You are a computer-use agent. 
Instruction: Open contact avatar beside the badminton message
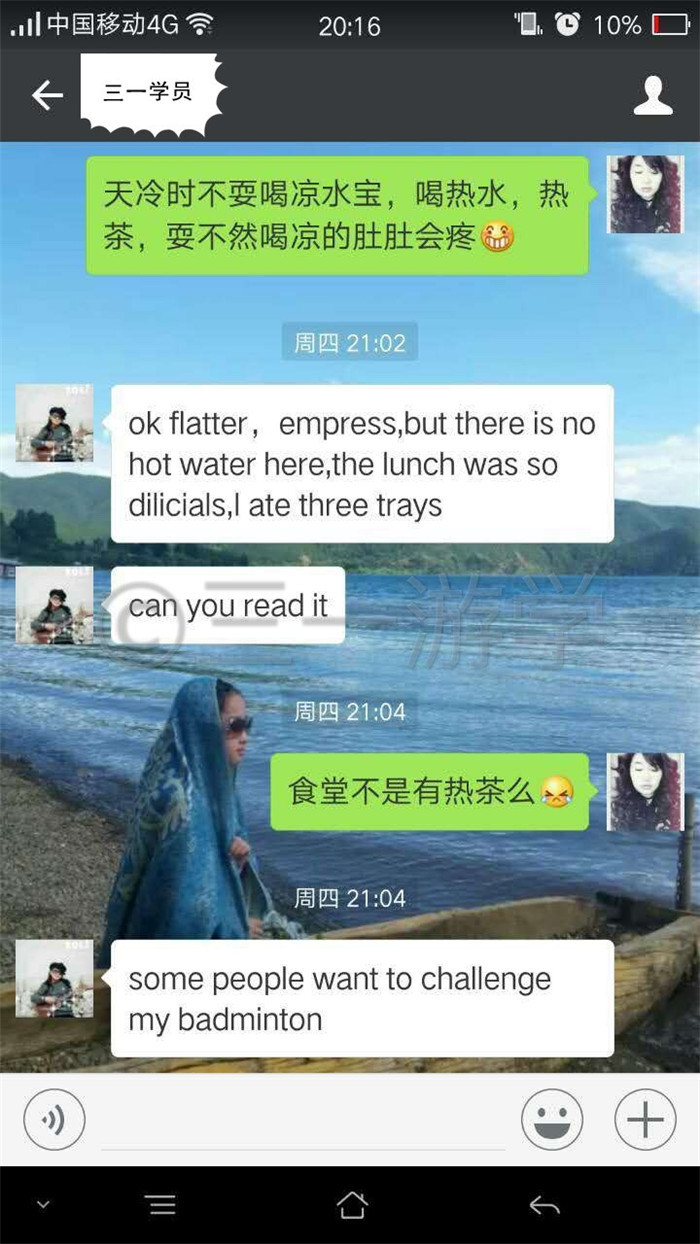[54, 978]
